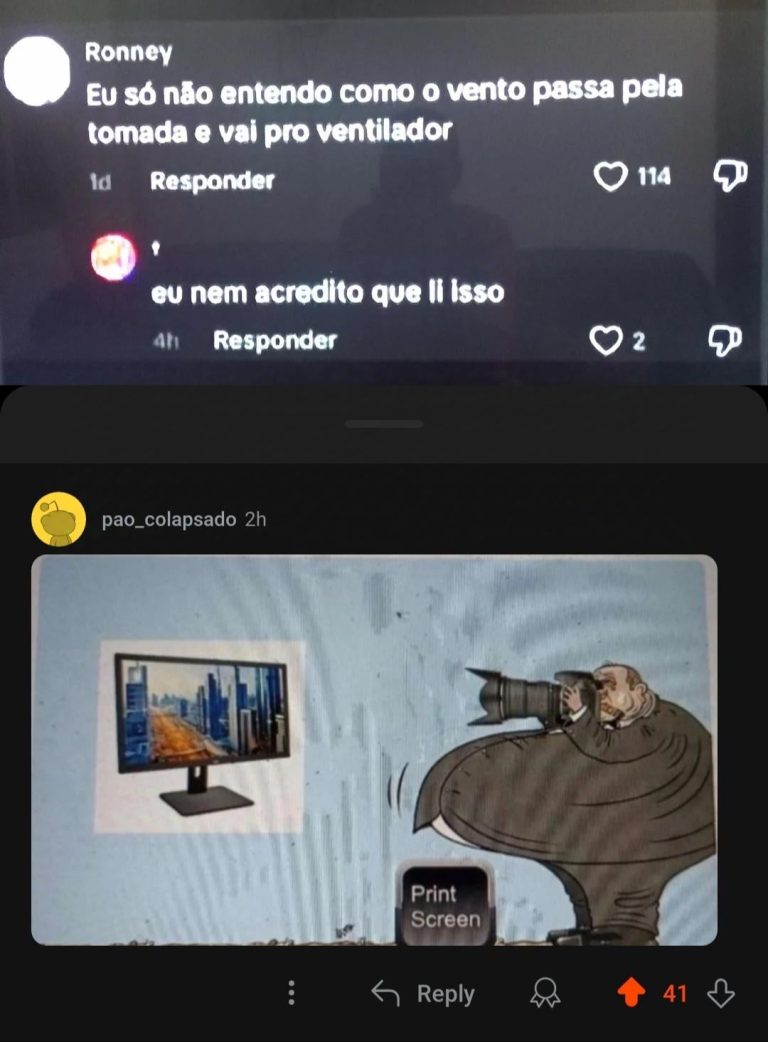Open the image in pao_colapsado's comment
Image resolution: width=768 pixels, height=1042 pixels.
(374, 750)
